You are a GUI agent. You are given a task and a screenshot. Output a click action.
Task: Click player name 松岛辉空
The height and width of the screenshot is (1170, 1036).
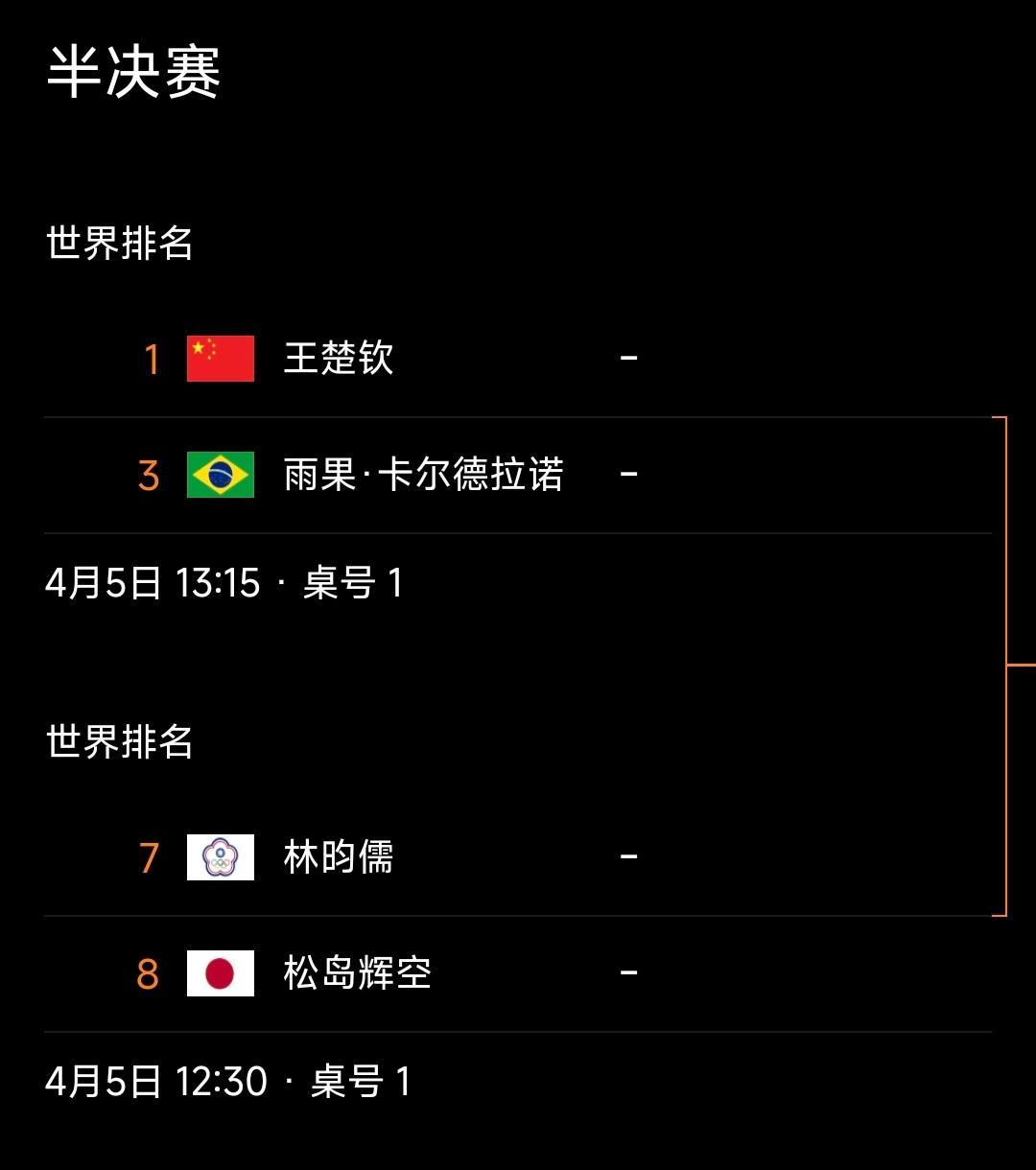(x=355, y=972)
